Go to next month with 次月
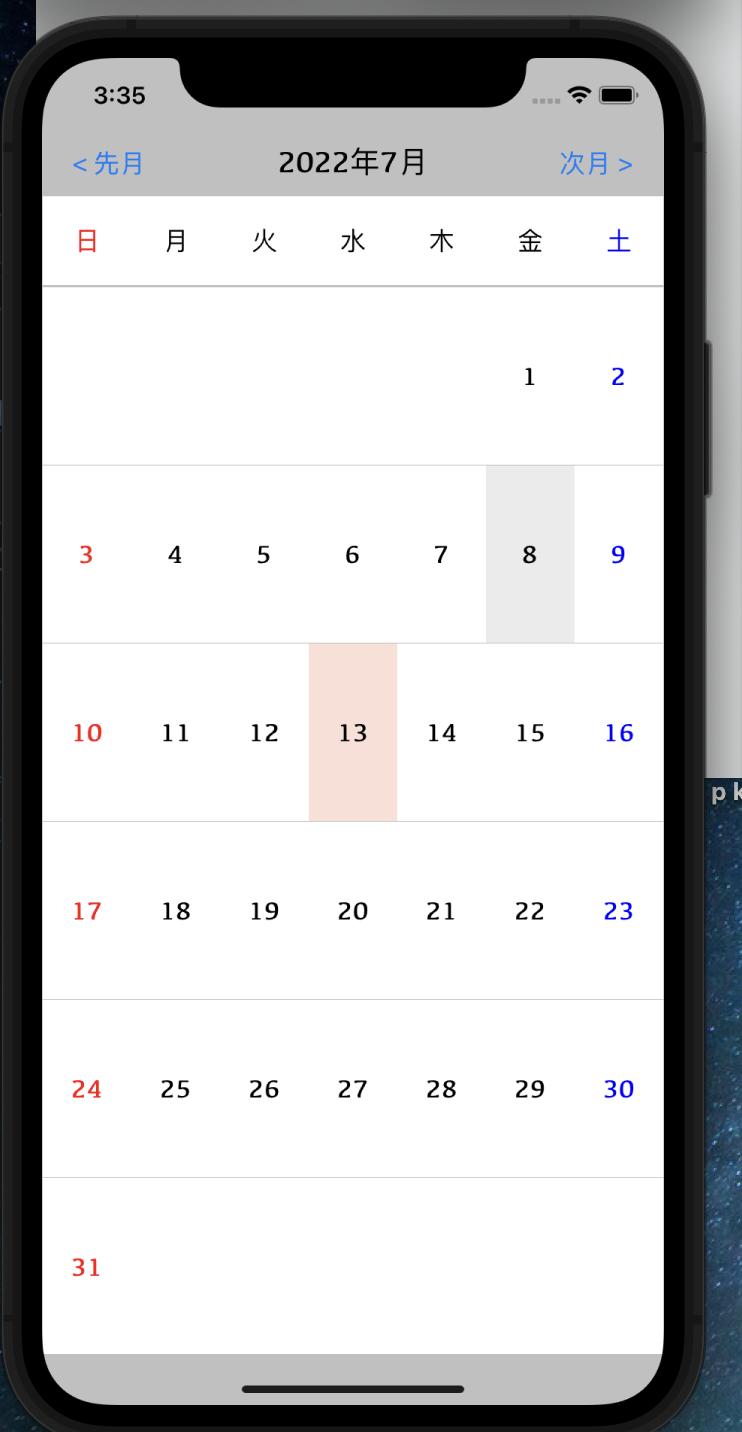The image size is (742, 1432). (596, 164)
